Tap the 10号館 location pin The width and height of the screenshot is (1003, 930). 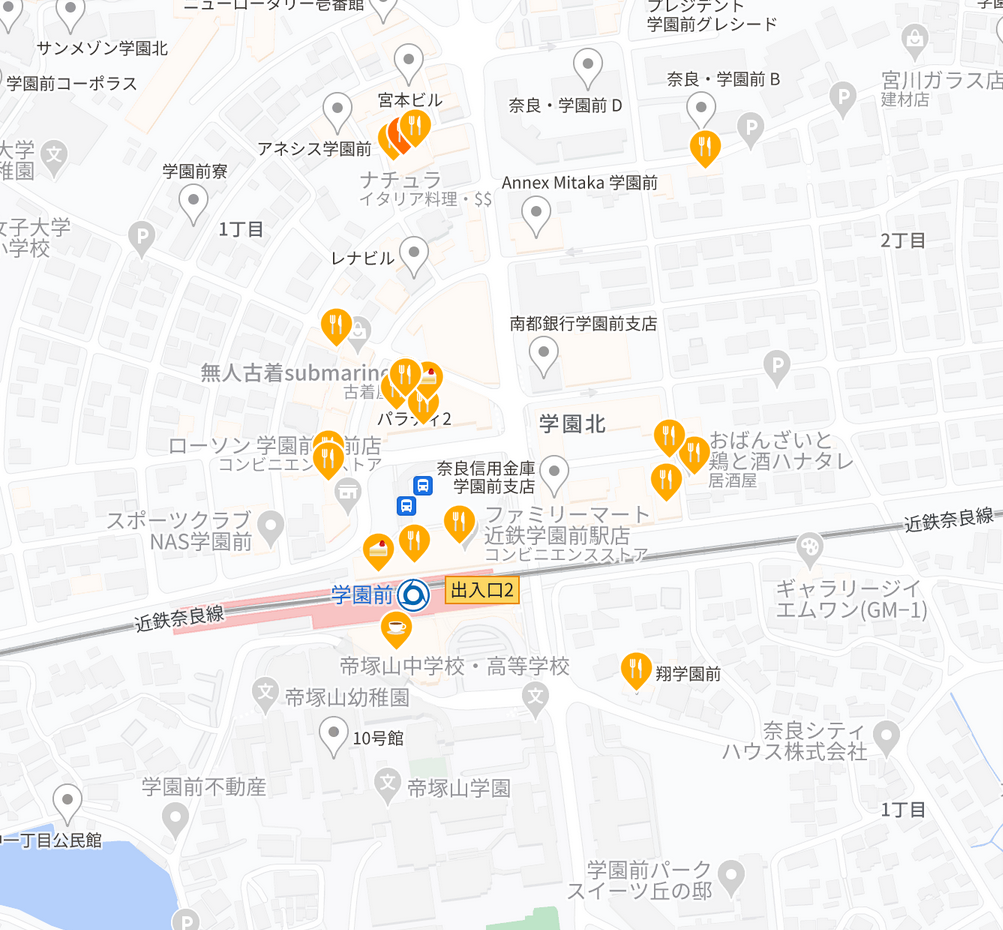pyautogui.click(x=334, y=735)
